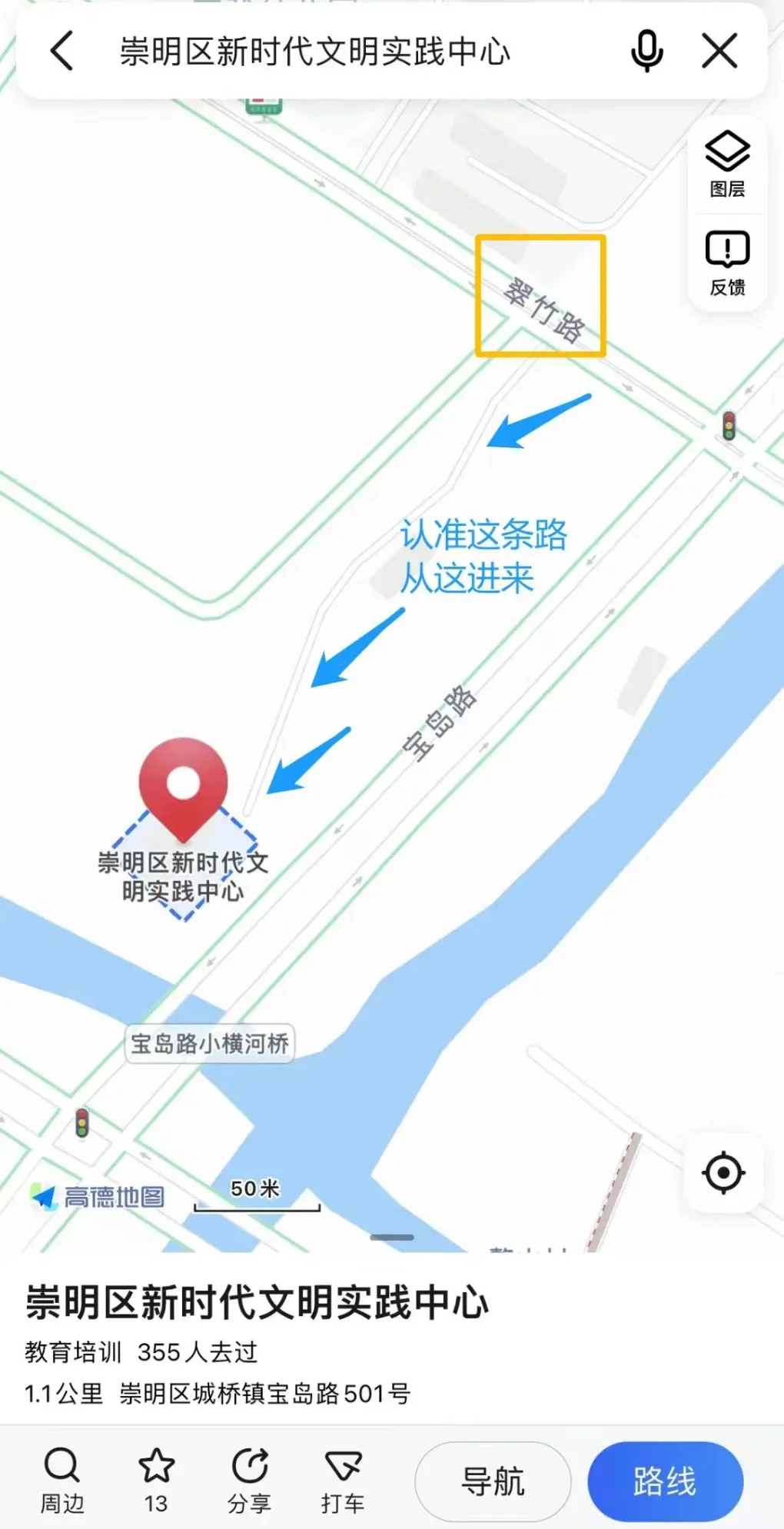Recenter map to my location
The width and height of the screenshot is (784, 1529).
tap(723, 1173)
